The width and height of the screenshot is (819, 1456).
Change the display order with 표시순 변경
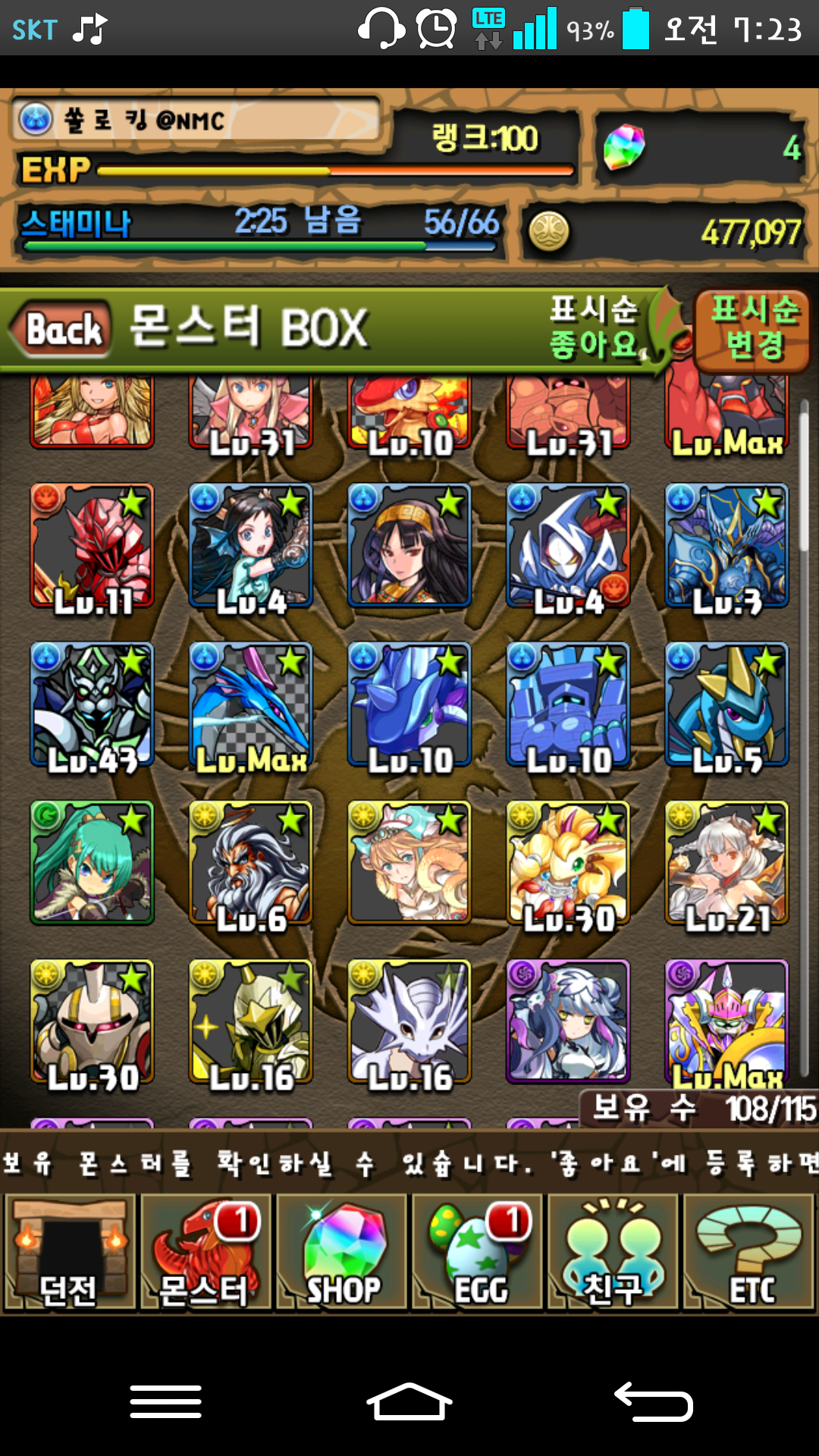tap(753, 328)
